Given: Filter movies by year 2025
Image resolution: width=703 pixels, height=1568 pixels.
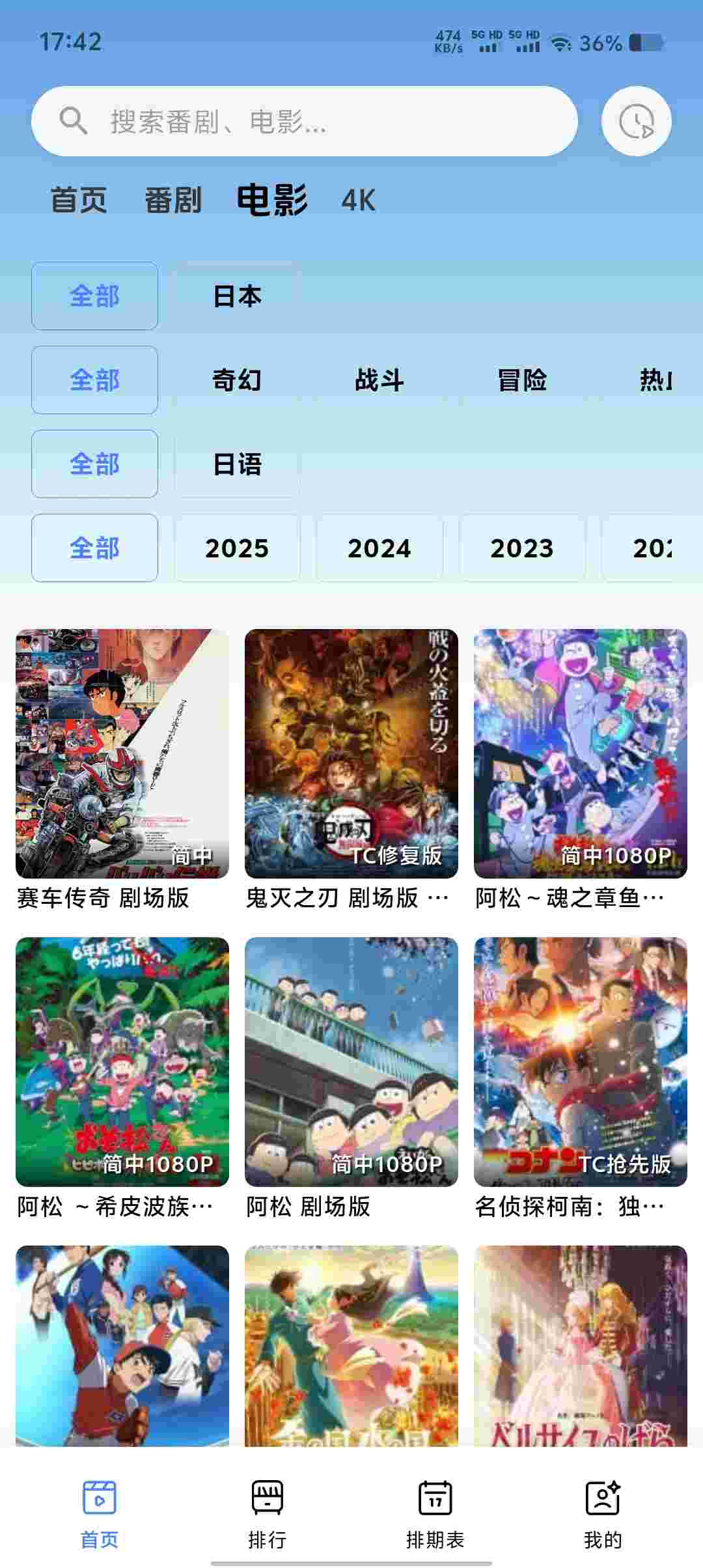Looking at the screenshot, I should click(x=237, y=548).
